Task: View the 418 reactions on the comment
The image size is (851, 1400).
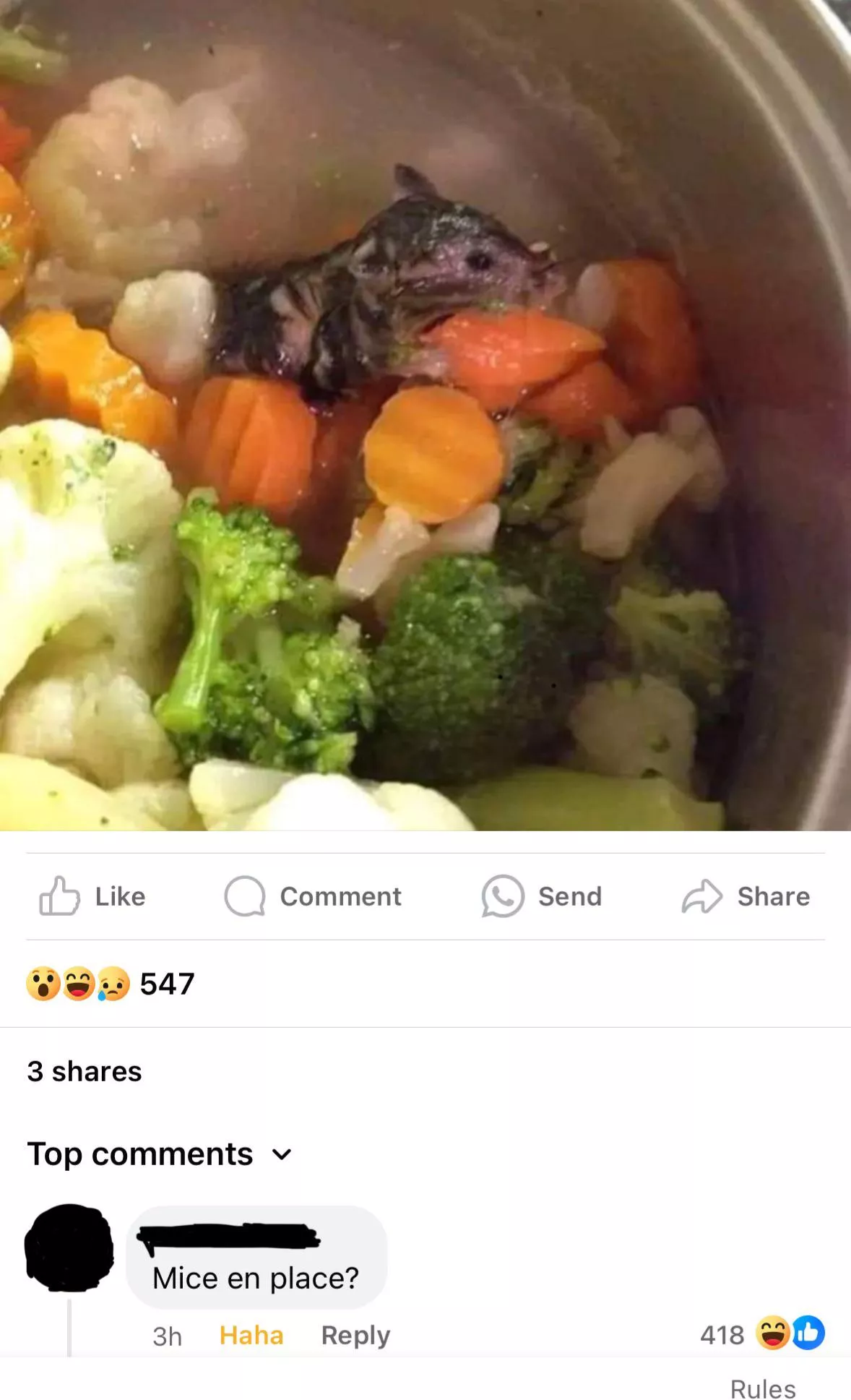Action: (761, 1334)
